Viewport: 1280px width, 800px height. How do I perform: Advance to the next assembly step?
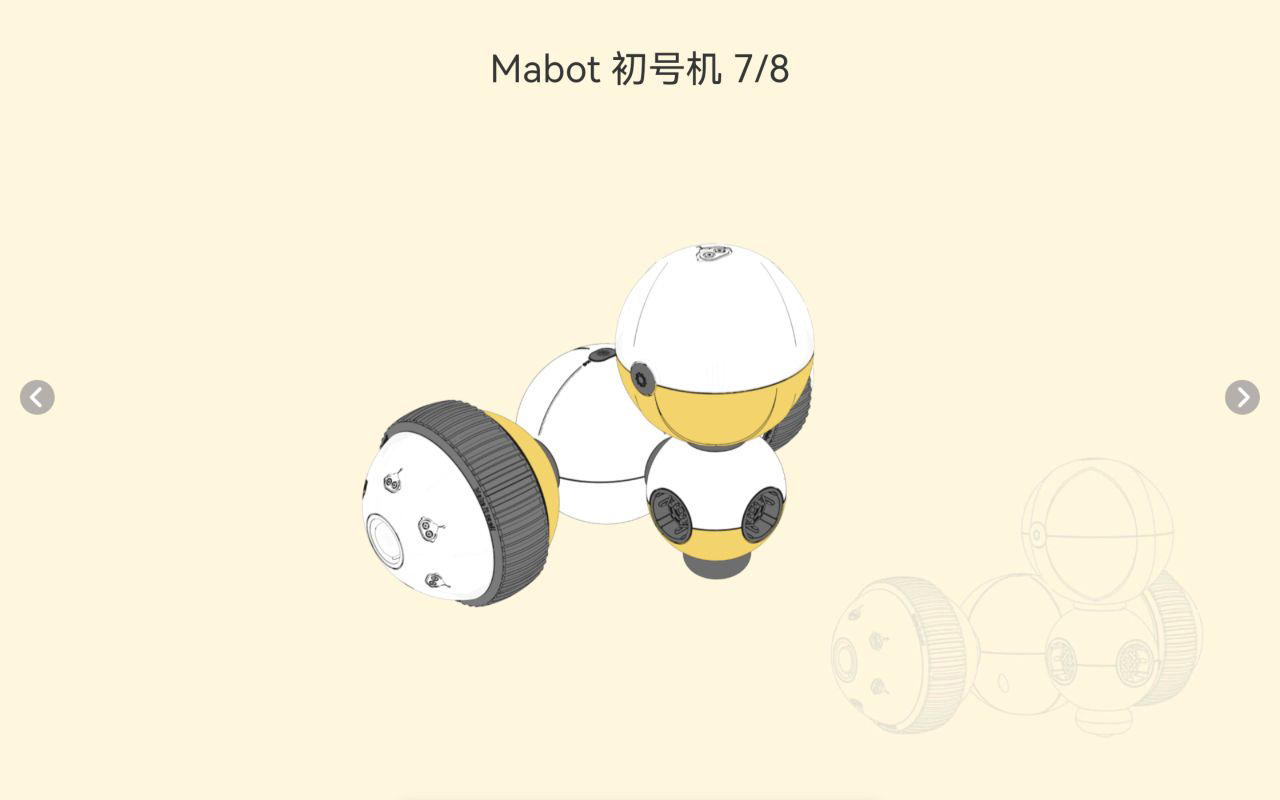(1242, 397)
